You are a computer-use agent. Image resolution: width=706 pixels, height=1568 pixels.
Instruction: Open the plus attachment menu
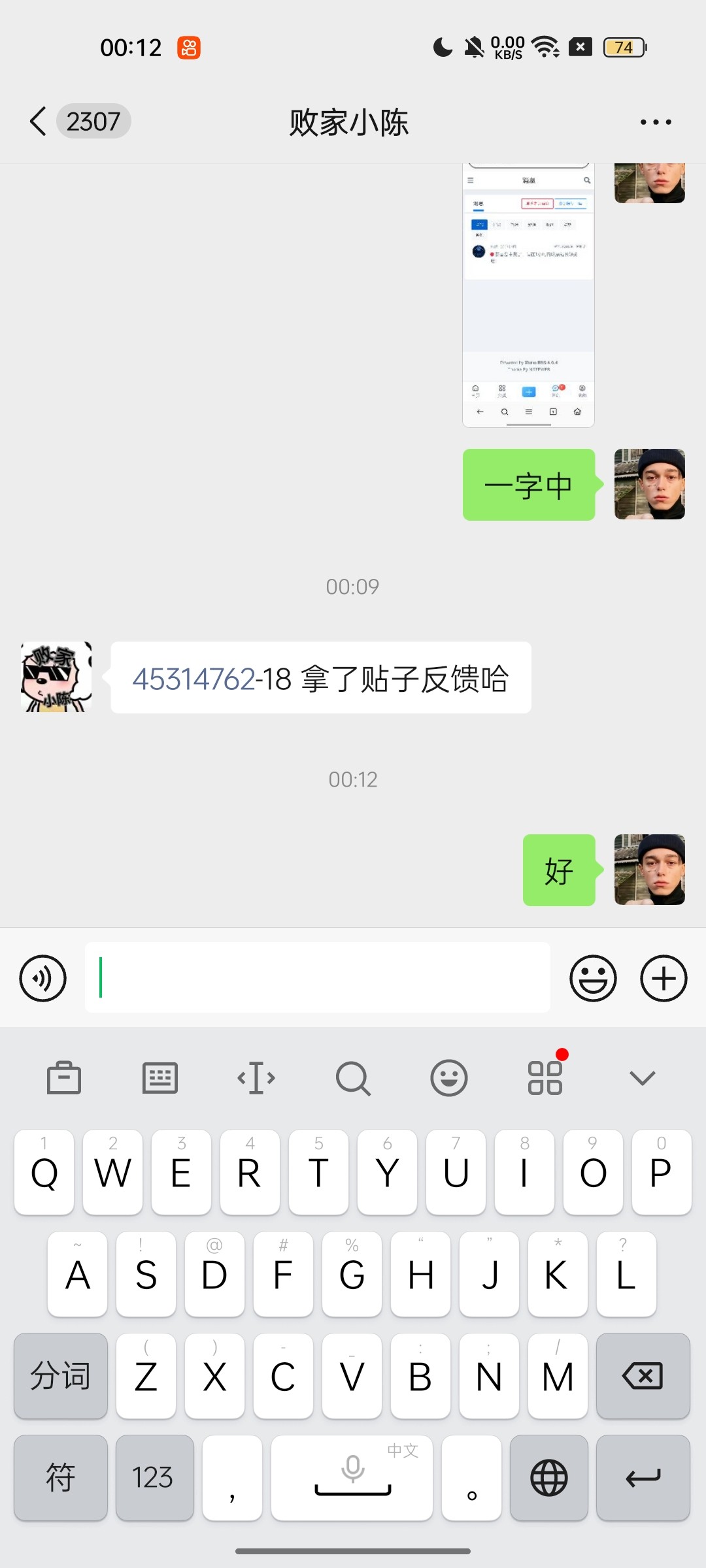point(664,978)
